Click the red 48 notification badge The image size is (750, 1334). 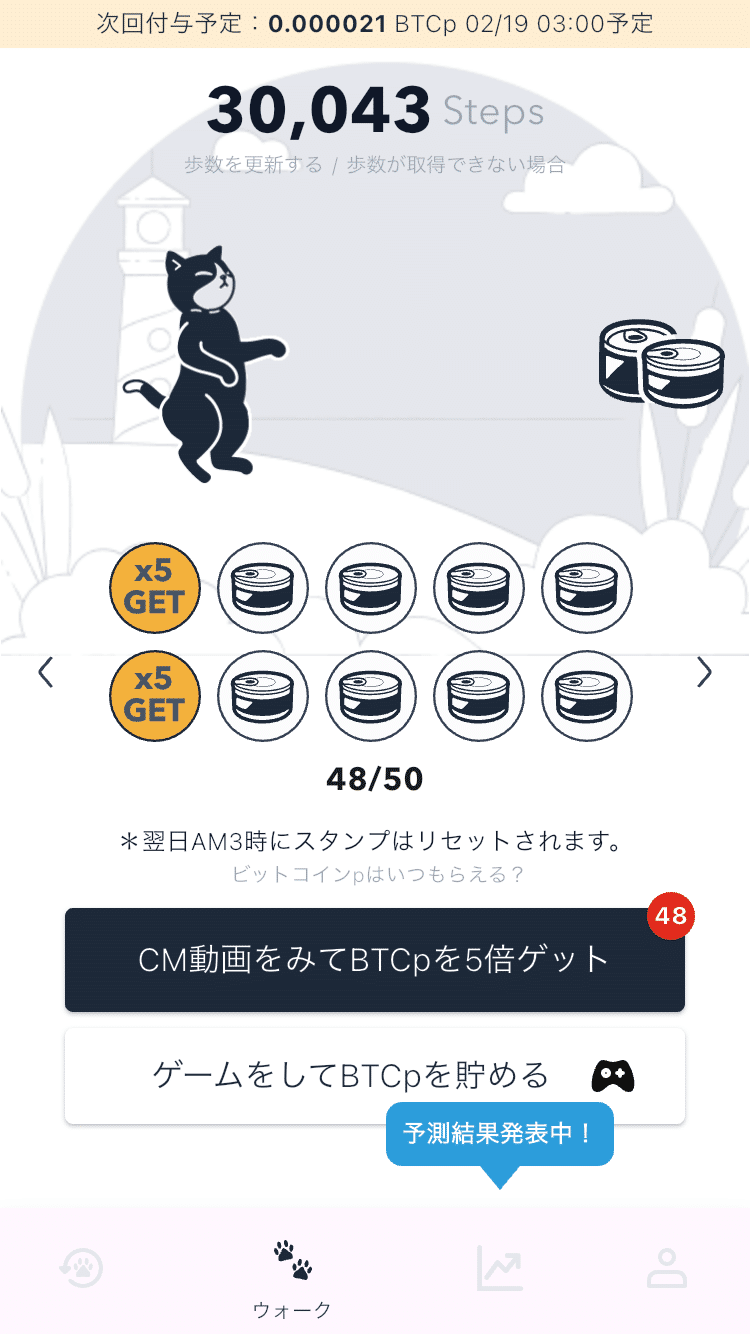tap(670, 917)
